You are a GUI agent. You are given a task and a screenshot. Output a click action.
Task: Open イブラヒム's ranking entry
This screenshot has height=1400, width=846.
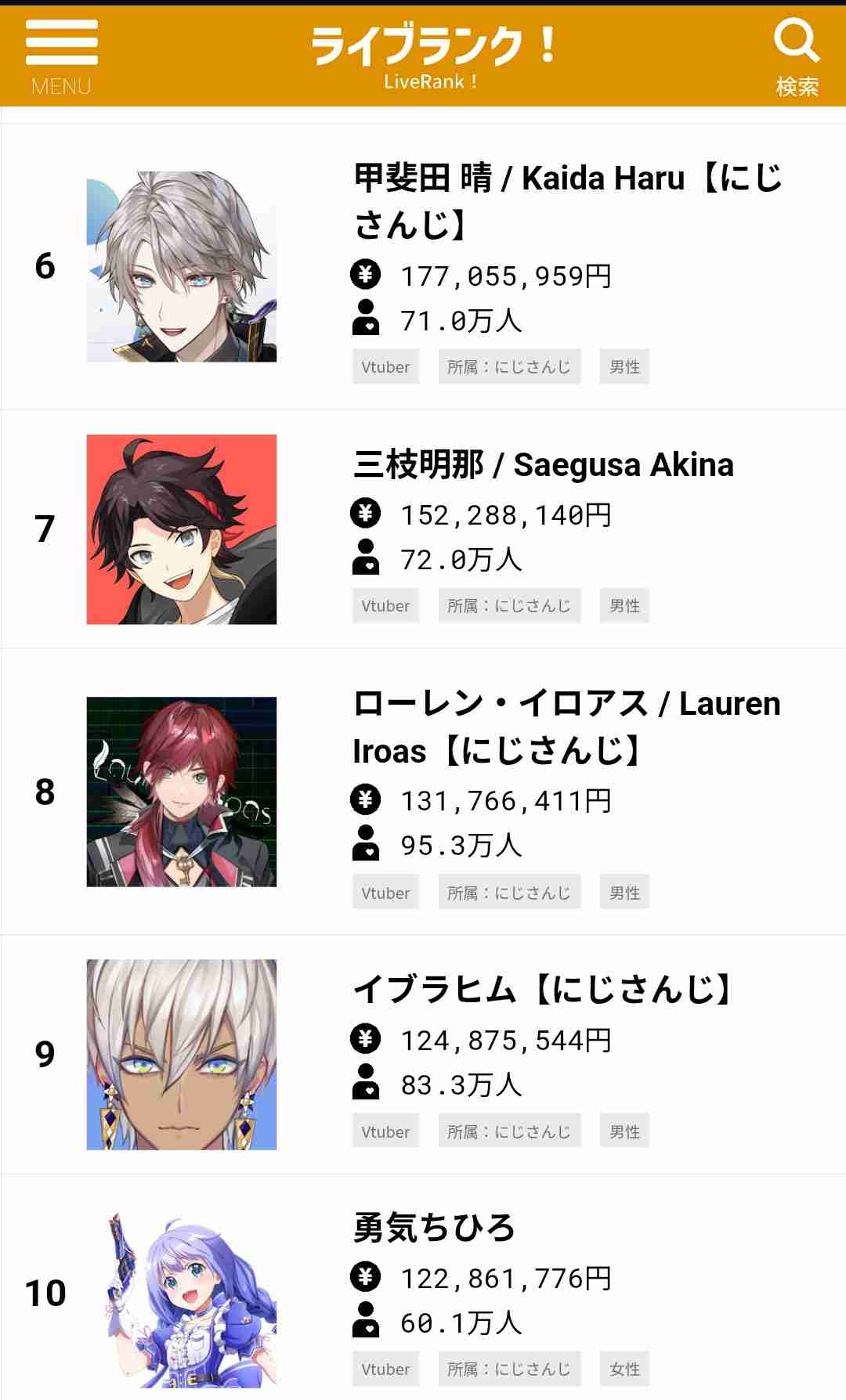542,990
